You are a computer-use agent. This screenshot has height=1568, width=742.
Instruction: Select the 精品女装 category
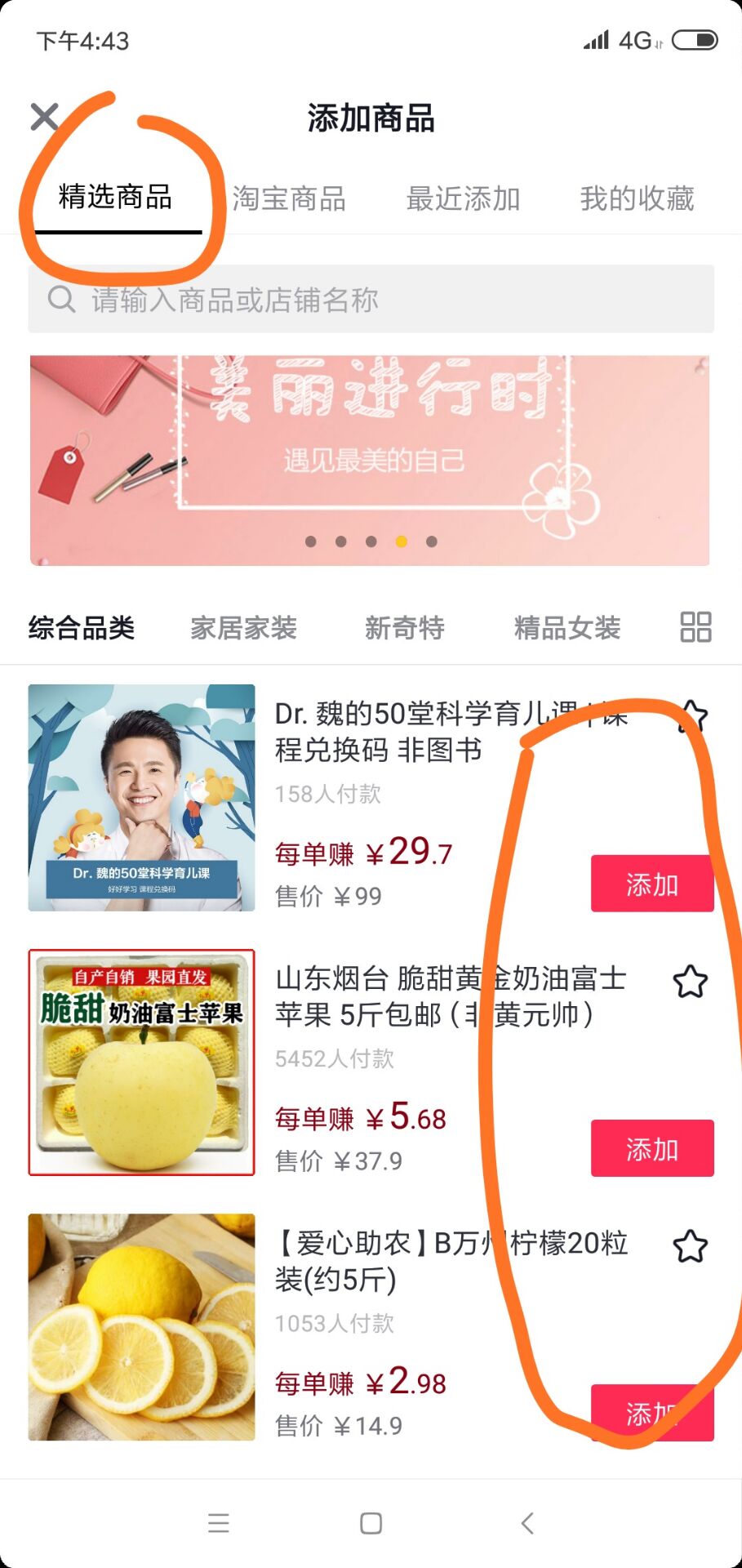567,628
